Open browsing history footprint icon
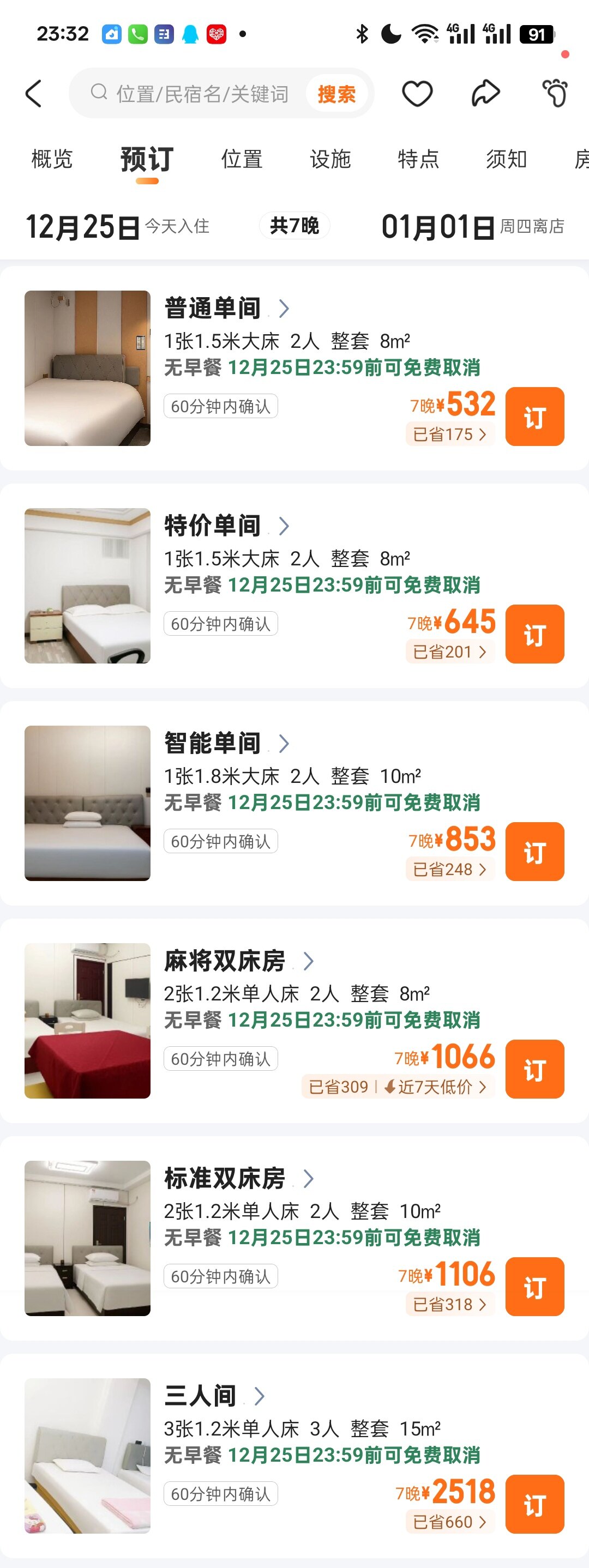The height and width of the screenshot is (1568, 589). pos(555,94)
